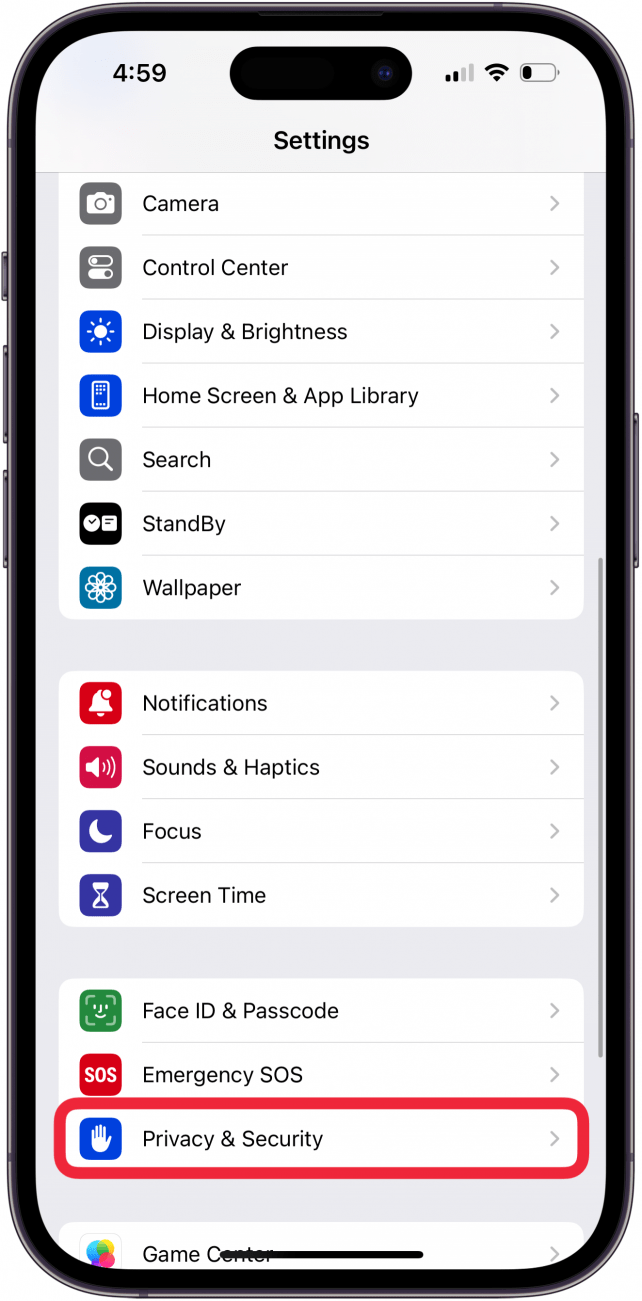Open Camera settings
Viewport: 642px width, 1301px height.
[320, 204]
